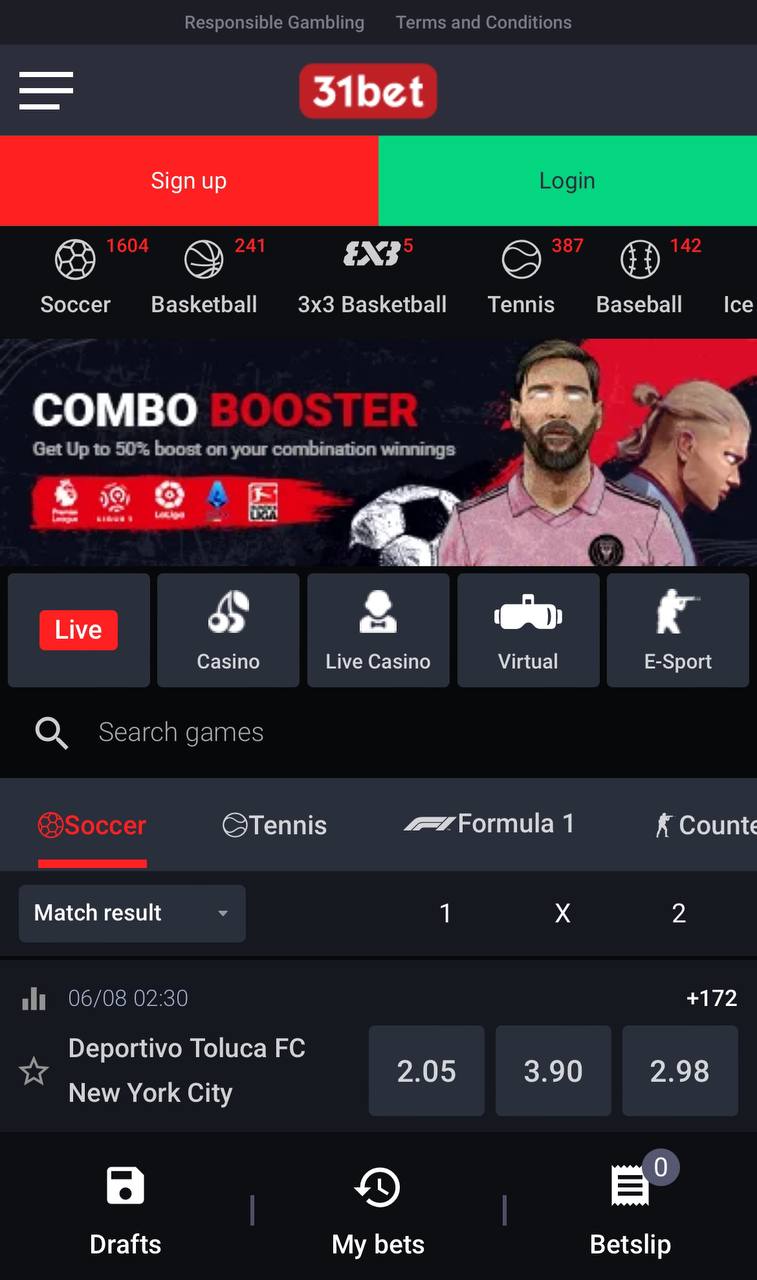
Task: Open the Baseball sport category
Action: [639, 278]
